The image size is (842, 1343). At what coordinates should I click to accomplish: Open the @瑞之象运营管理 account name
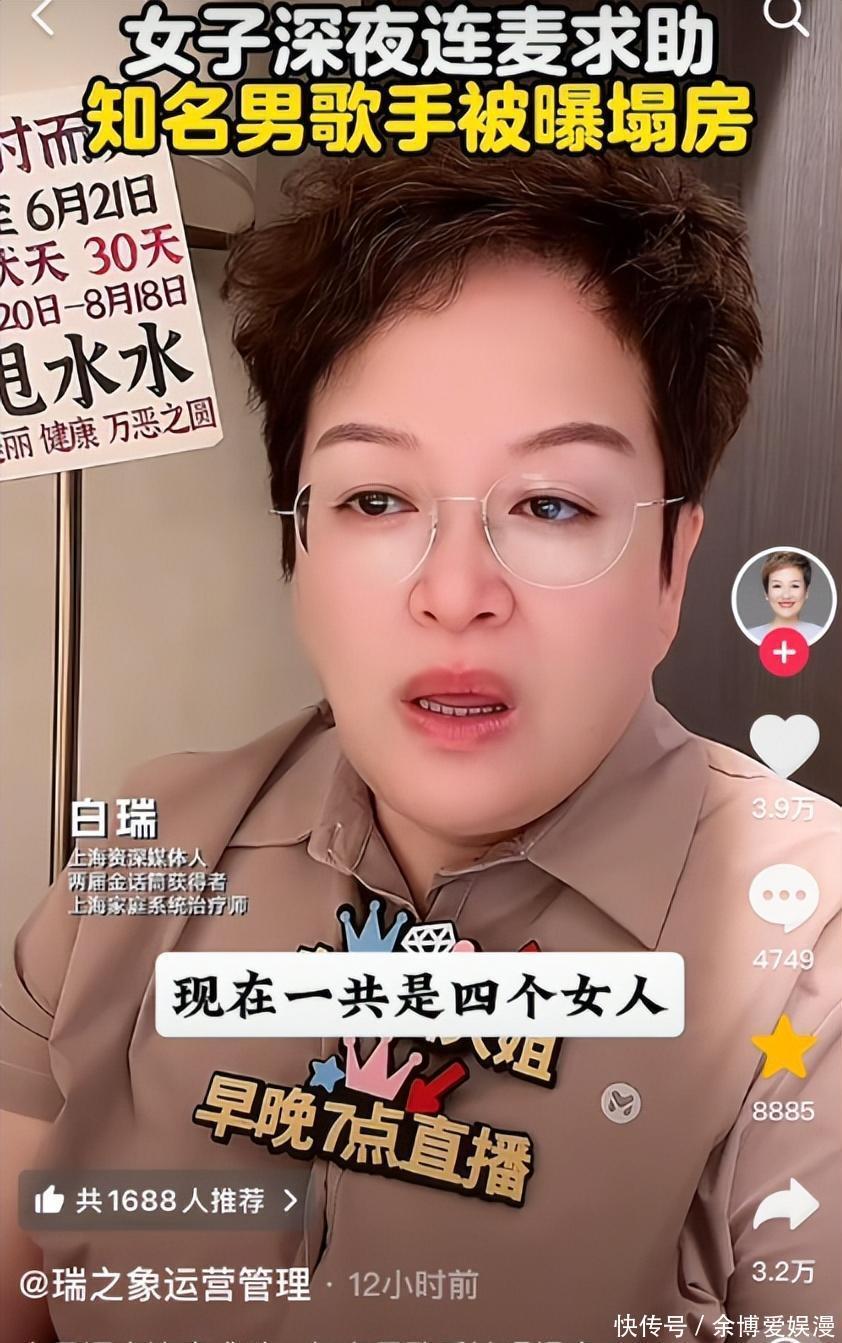(x=166, y=1284)
